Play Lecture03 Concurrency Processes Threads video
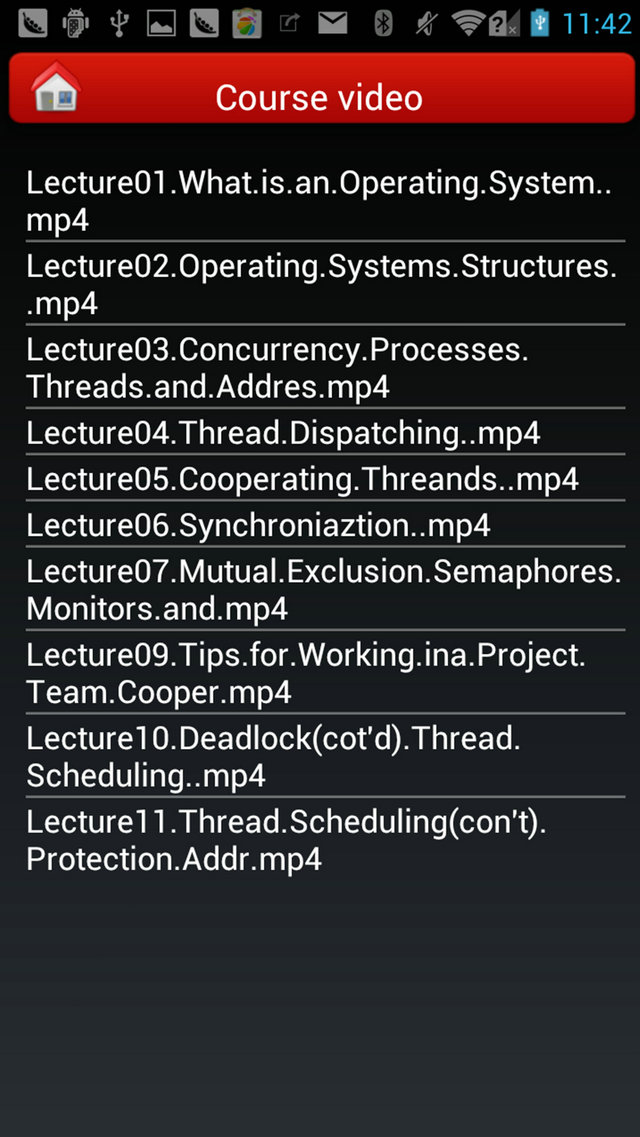Screen dimensions: 640x1137 coord(320,367)
